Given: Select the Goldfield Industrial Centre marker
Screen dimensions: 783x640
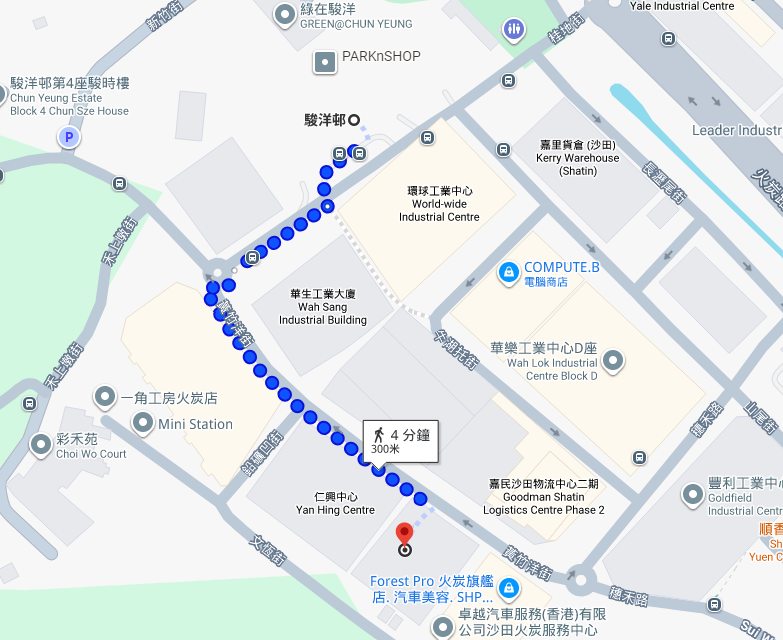Looking at the screenshot, I should [x=692, y=494].
